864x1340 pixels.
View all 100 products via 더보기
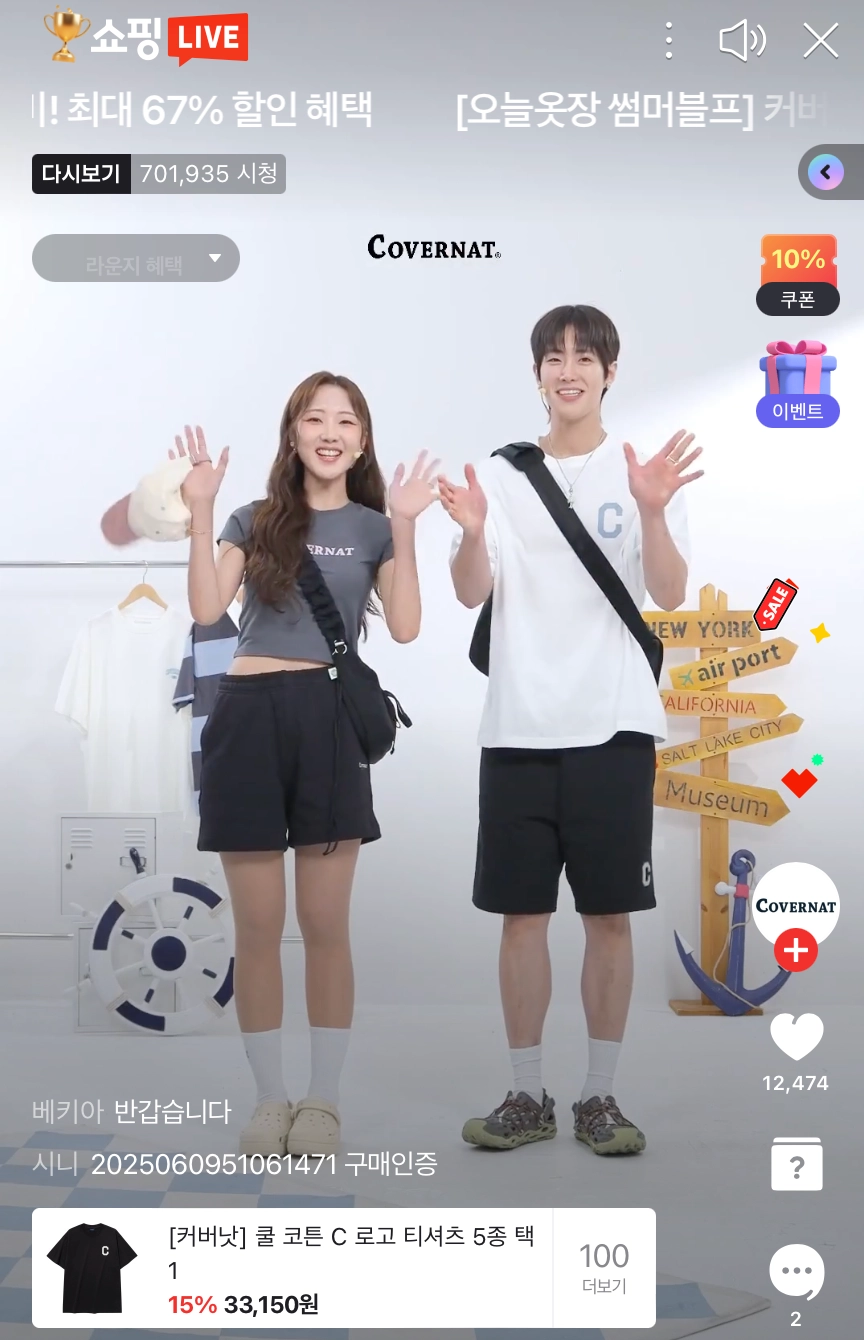(604, 1268)
